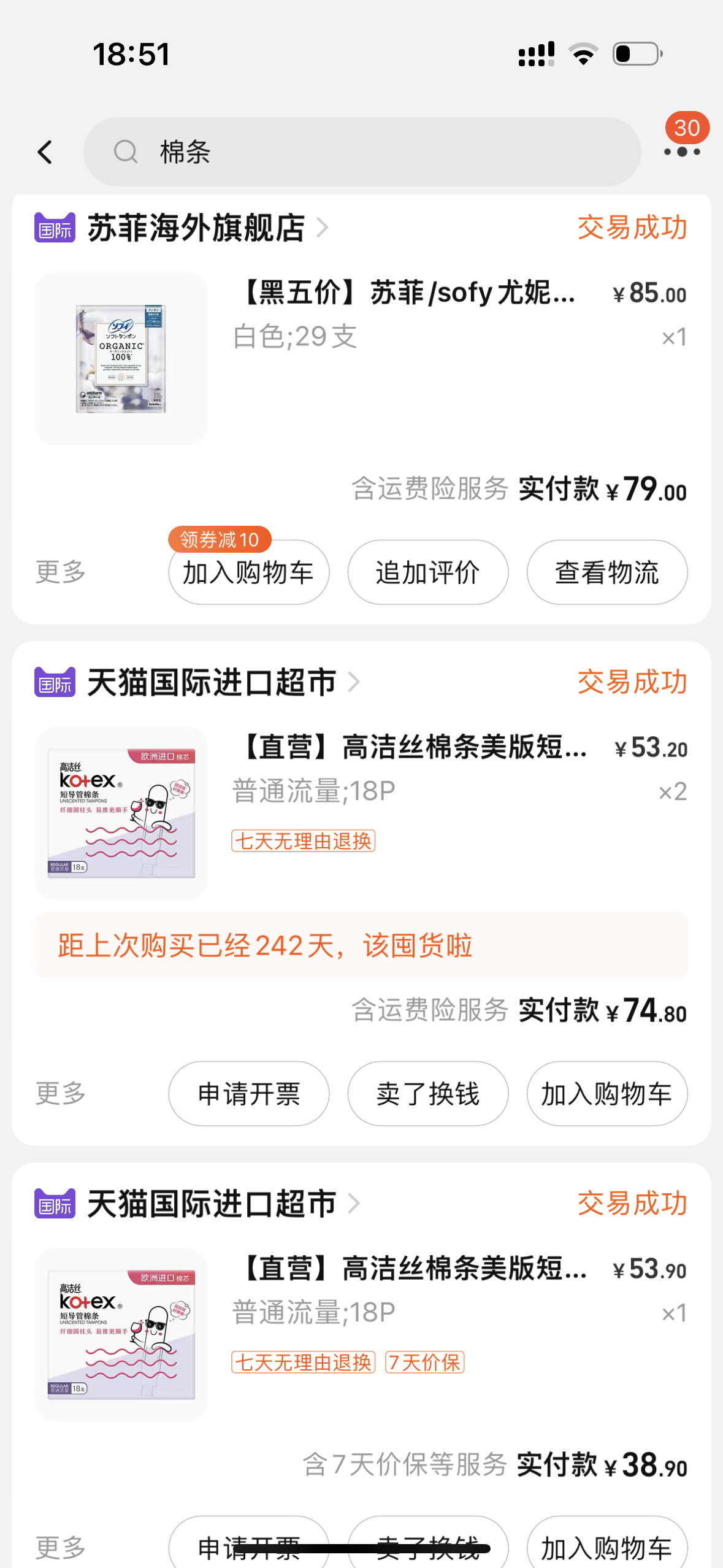Open the three-dot menu with badge 30

pos(682,151)
